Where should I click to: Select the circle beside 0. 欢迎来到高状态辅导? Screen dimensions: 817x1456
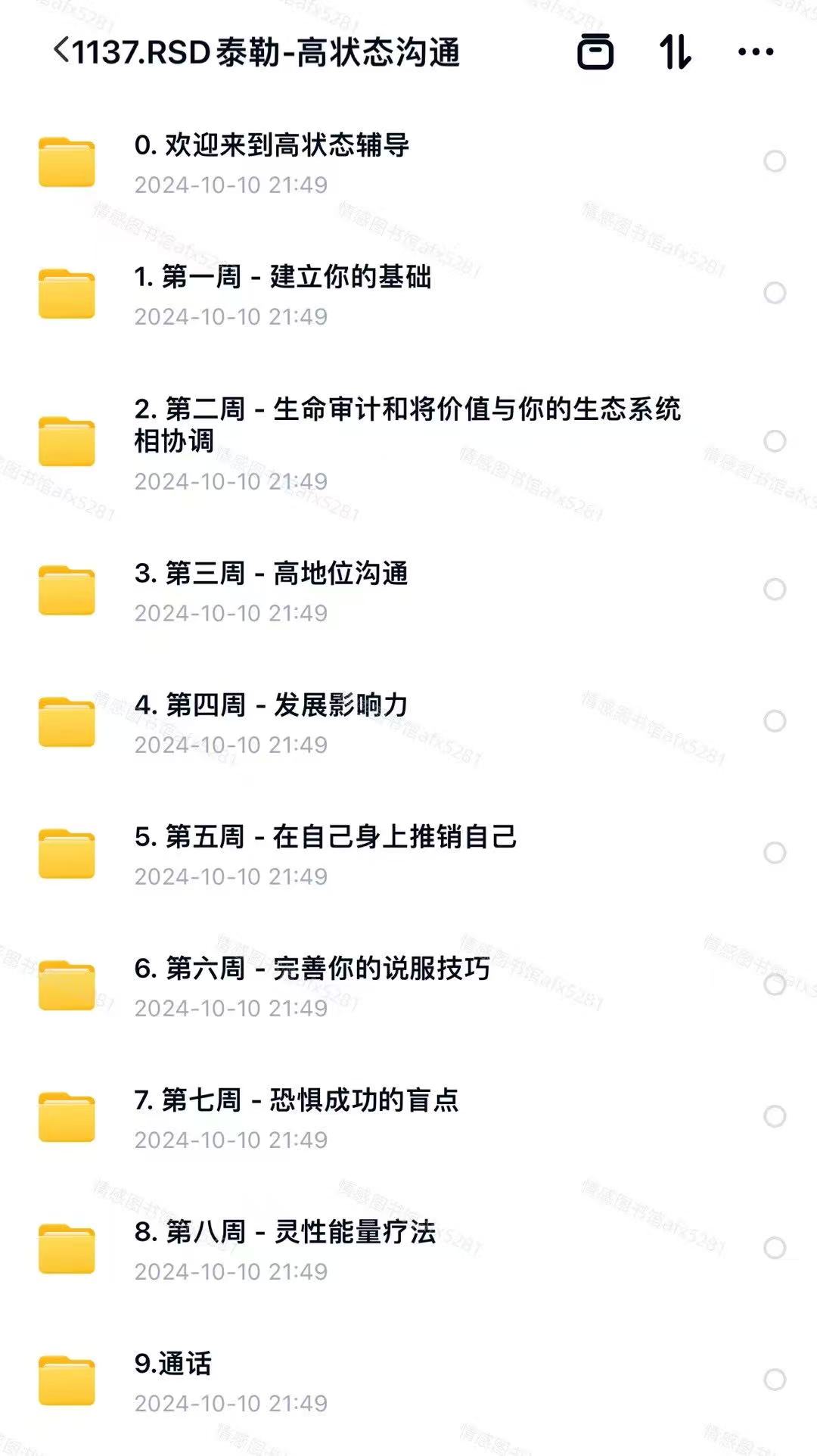click(x=774, y=161)
